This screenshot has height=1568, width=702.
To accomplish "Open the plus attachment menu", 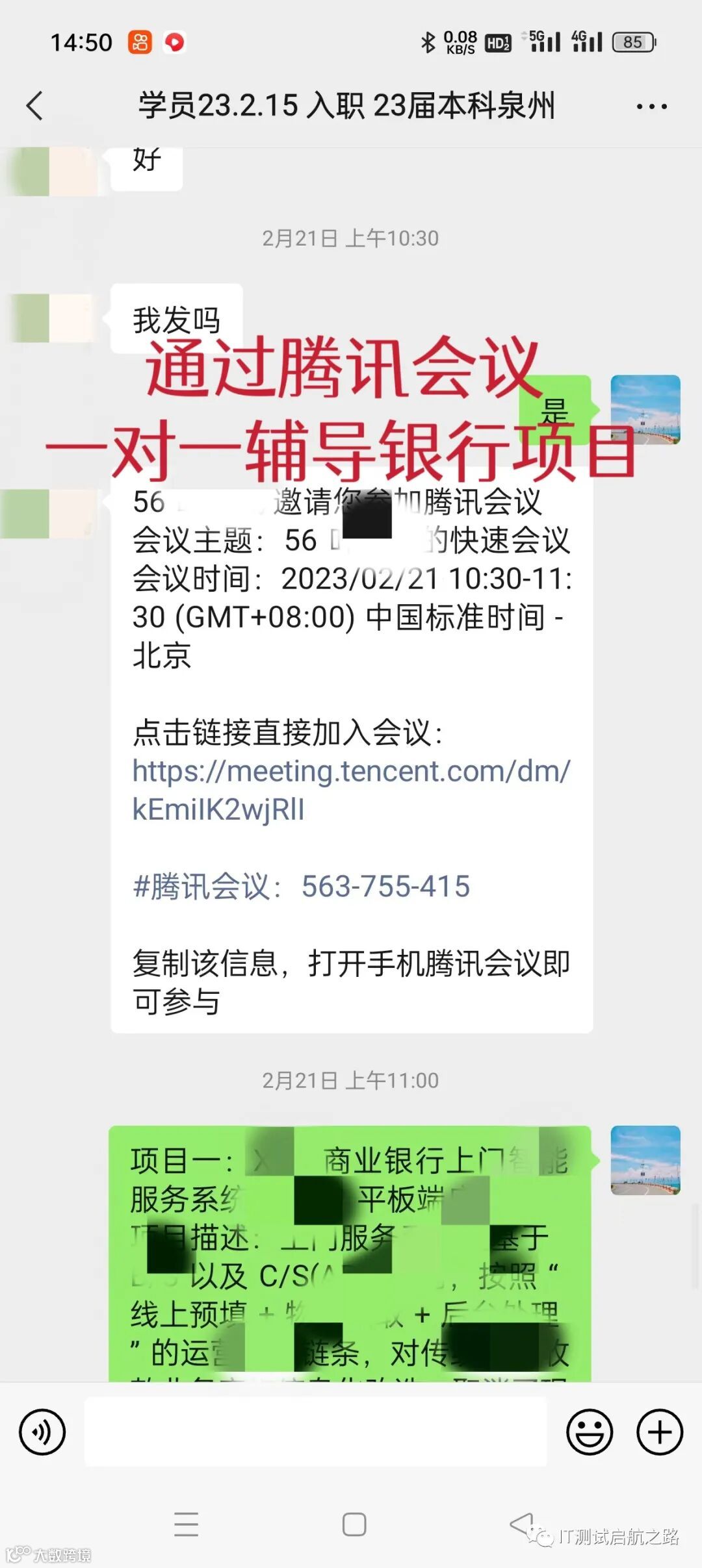I will click(659, 1432).
